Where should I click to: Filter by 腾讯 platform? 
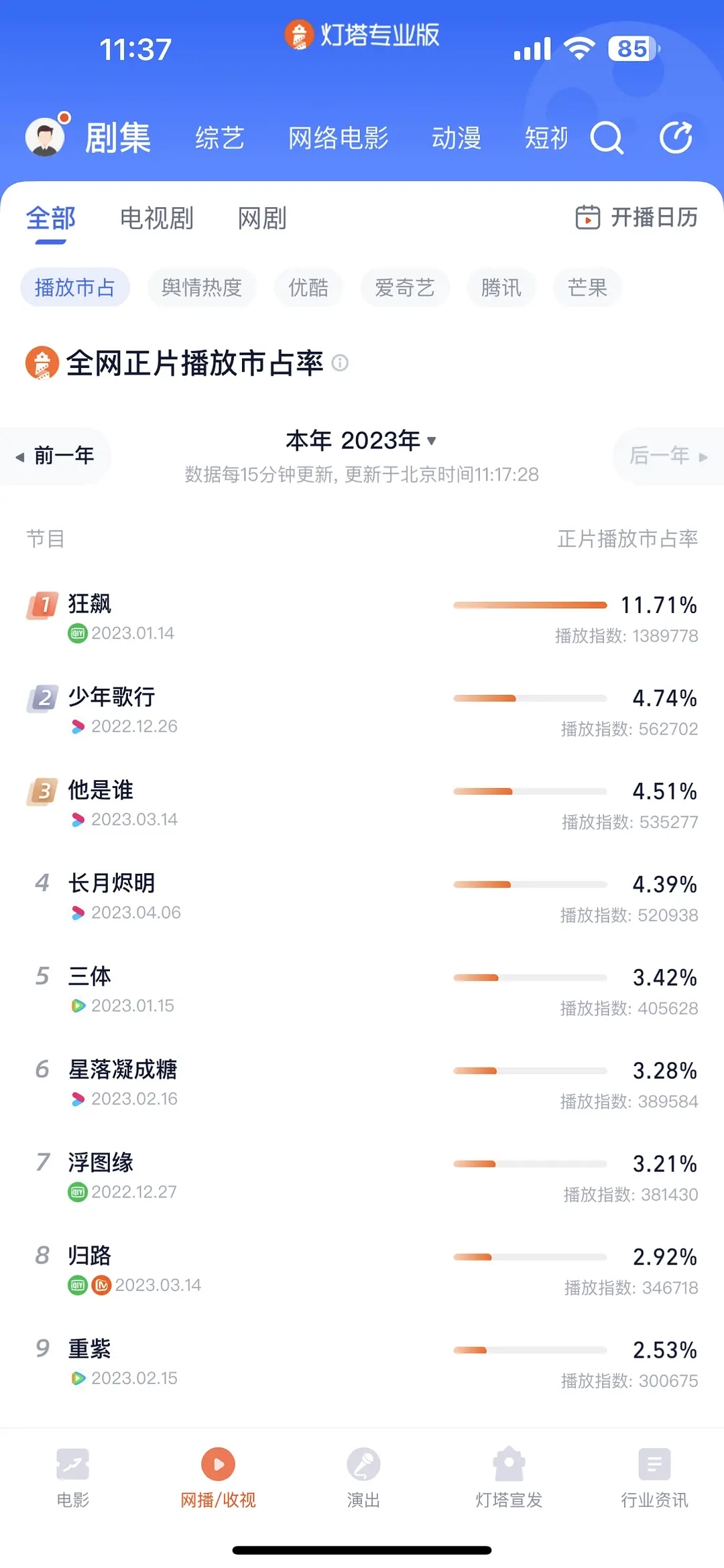coord(501,288)
